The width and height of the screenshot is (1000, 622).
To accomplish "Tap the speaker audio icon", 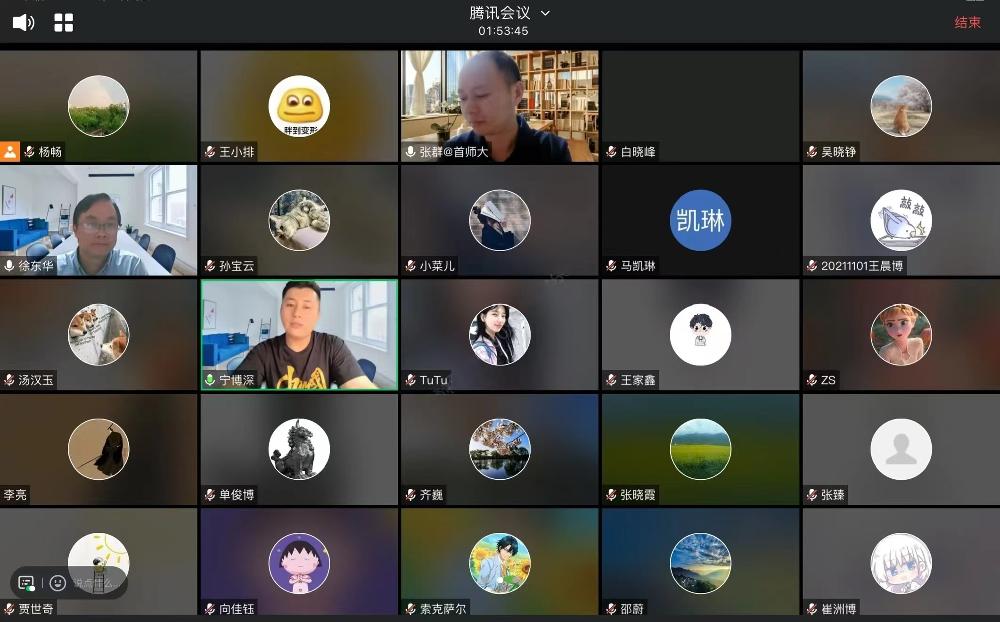I will pyautogui.click(x=23, y=22).
